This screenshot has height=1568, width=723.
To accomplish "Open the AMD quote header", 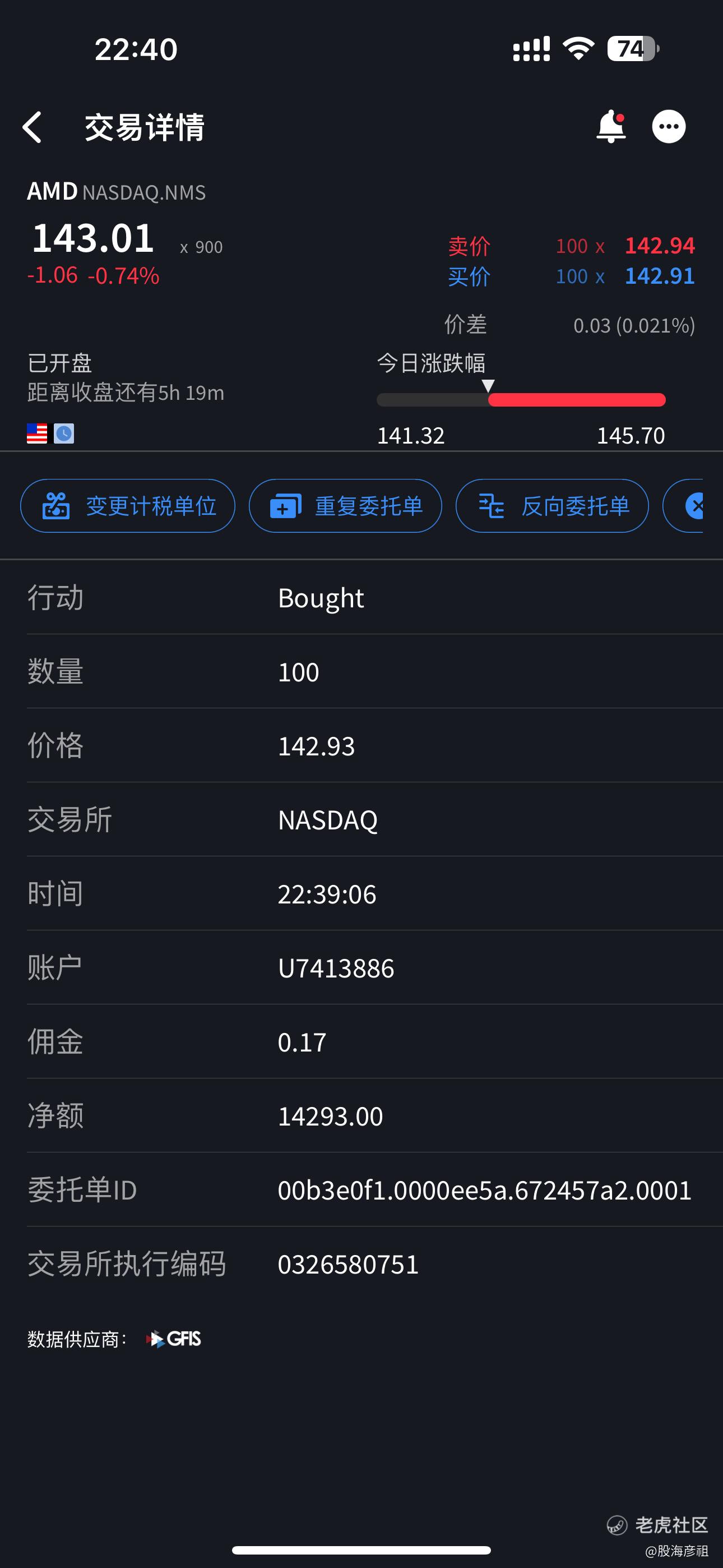I will (115, 192).
